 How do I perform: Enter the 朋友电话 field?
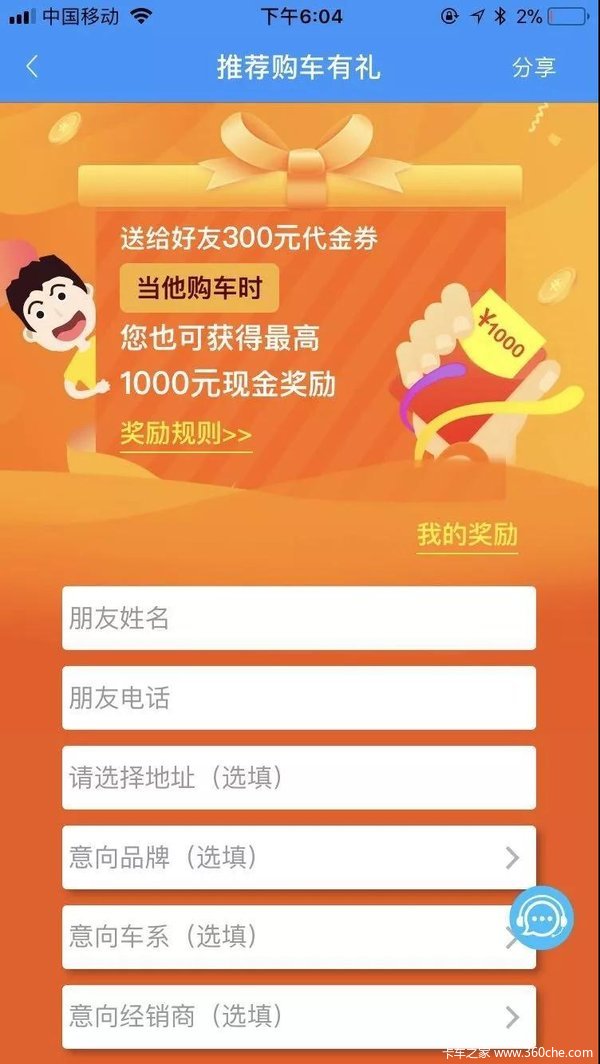pyautogui.click(x=298, y=697)
